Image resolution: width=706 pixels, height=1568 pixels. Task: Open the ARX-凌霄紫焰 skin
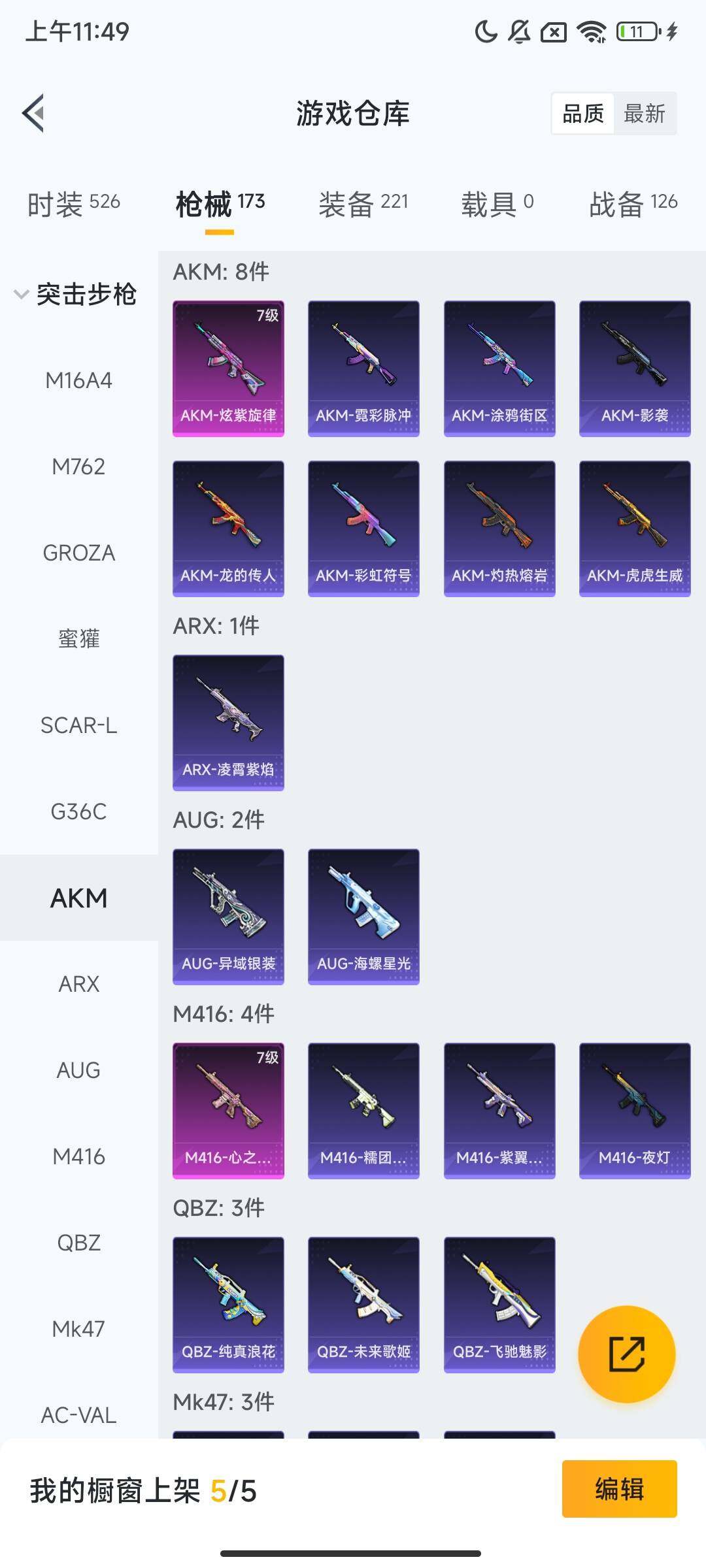pos(228,723)
